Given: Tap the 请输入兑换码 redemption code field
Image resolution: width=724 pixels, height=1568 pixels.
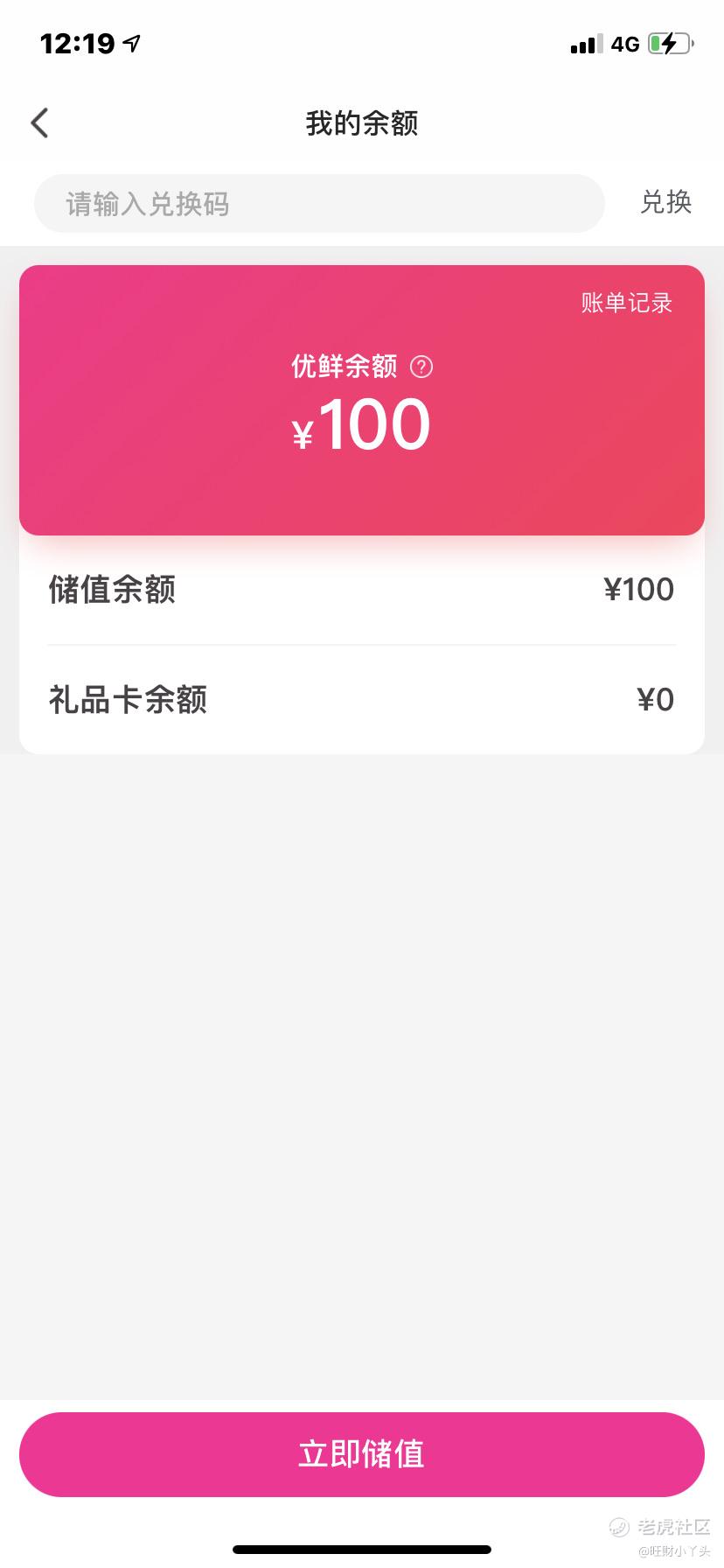Looking at the screenshot, I should (x=319, y=204).
